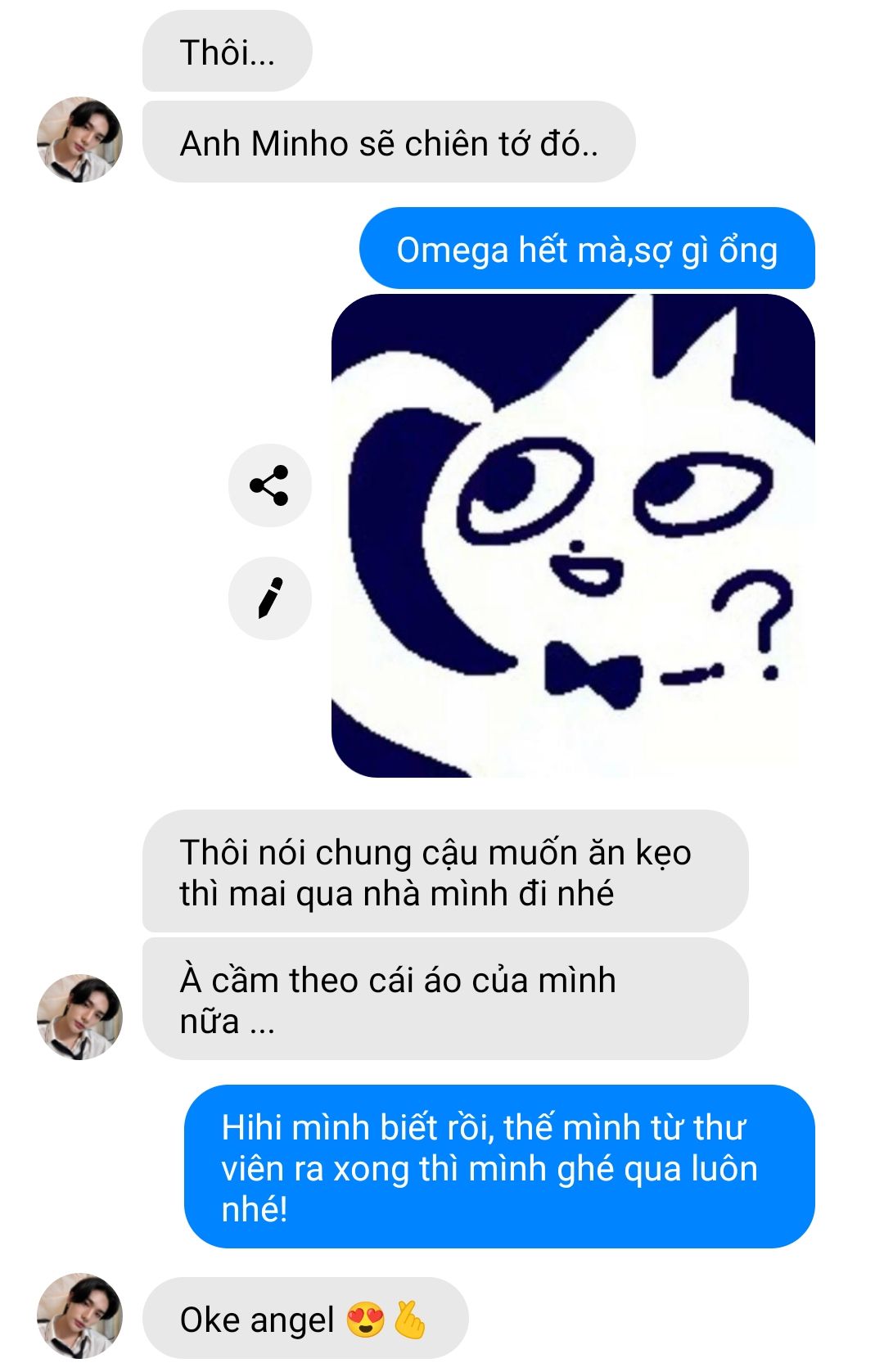
Task: View profile from avatar beside "À cầm theo" message
Action: click(79, 1017)
